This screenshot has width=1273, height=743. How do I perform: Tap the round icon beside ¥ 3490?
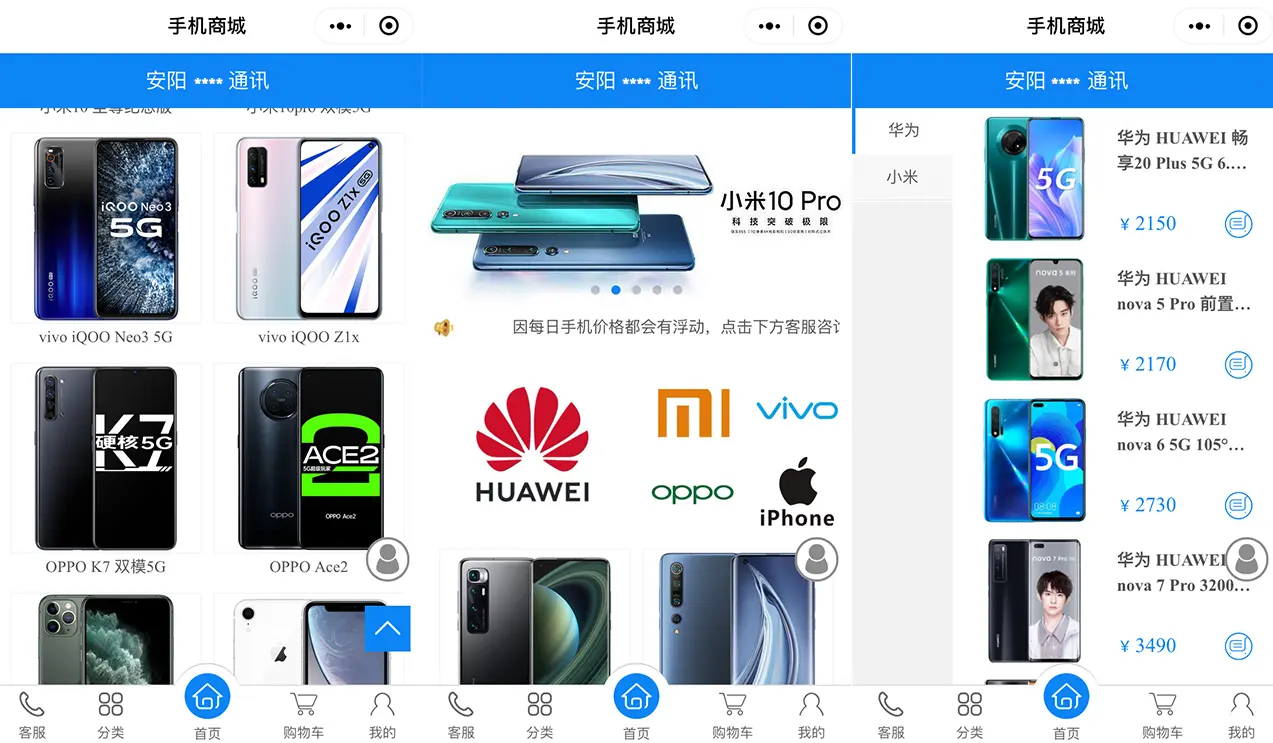(1238, 645)
